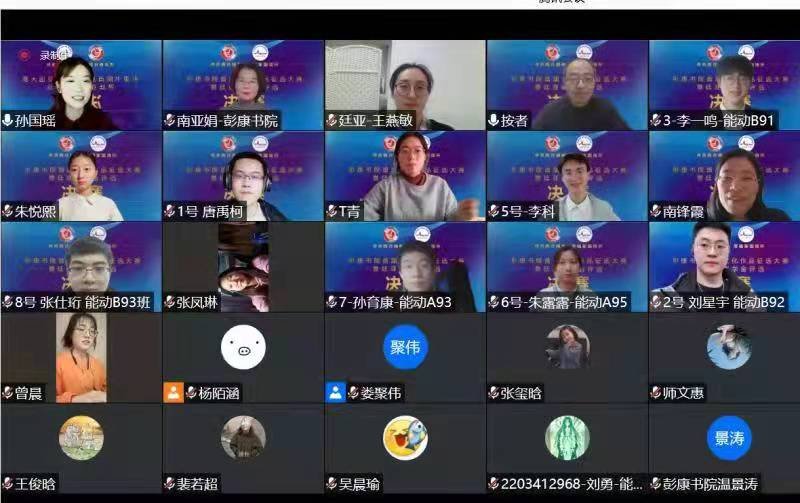Tap the 廷亚-王燕敏 video tile
This screenshot has width=800, height=503.
tap(405, 85)
